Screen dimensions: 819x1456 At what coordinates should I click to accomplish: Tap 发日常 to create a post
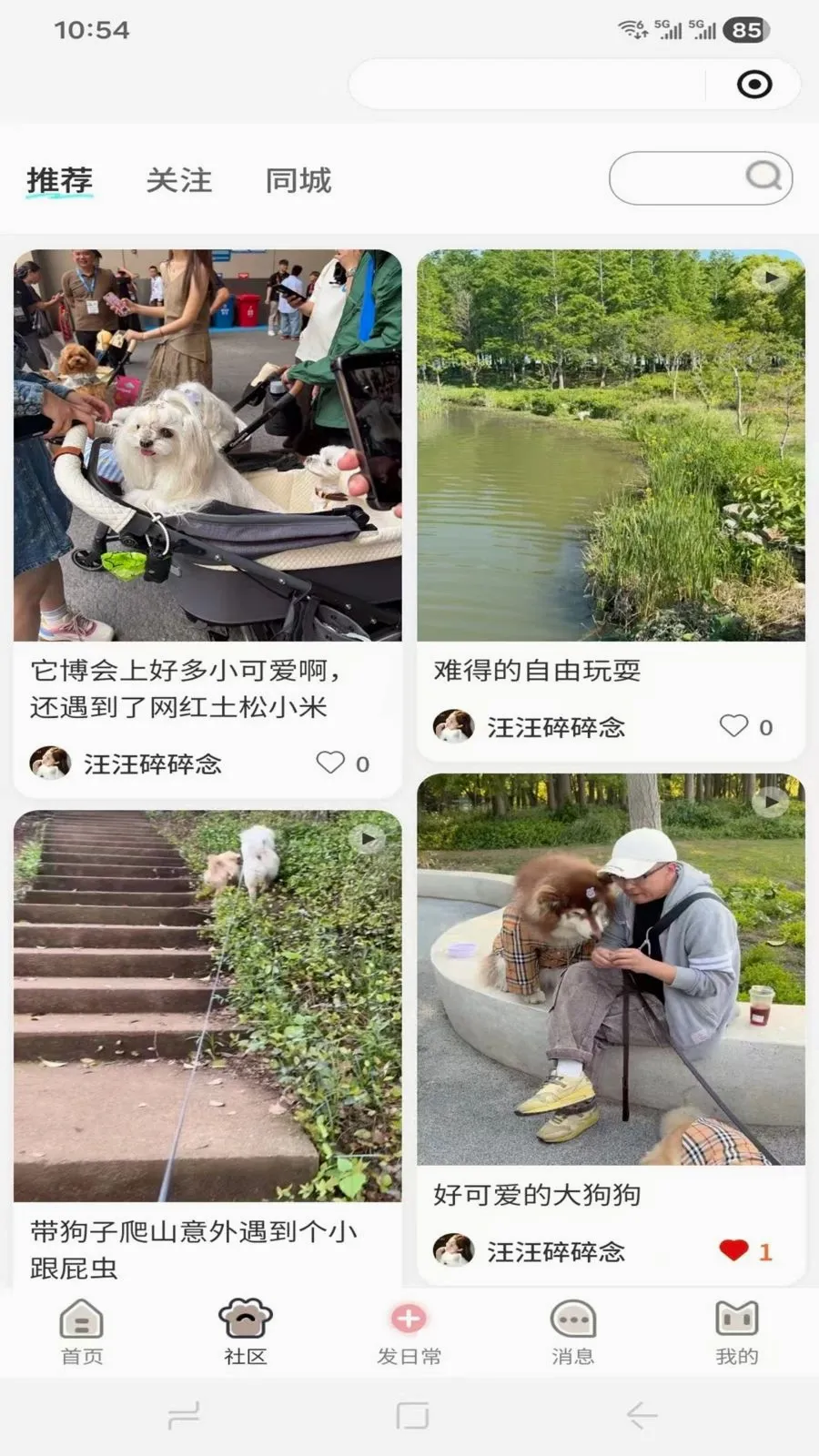[409, 1332]
